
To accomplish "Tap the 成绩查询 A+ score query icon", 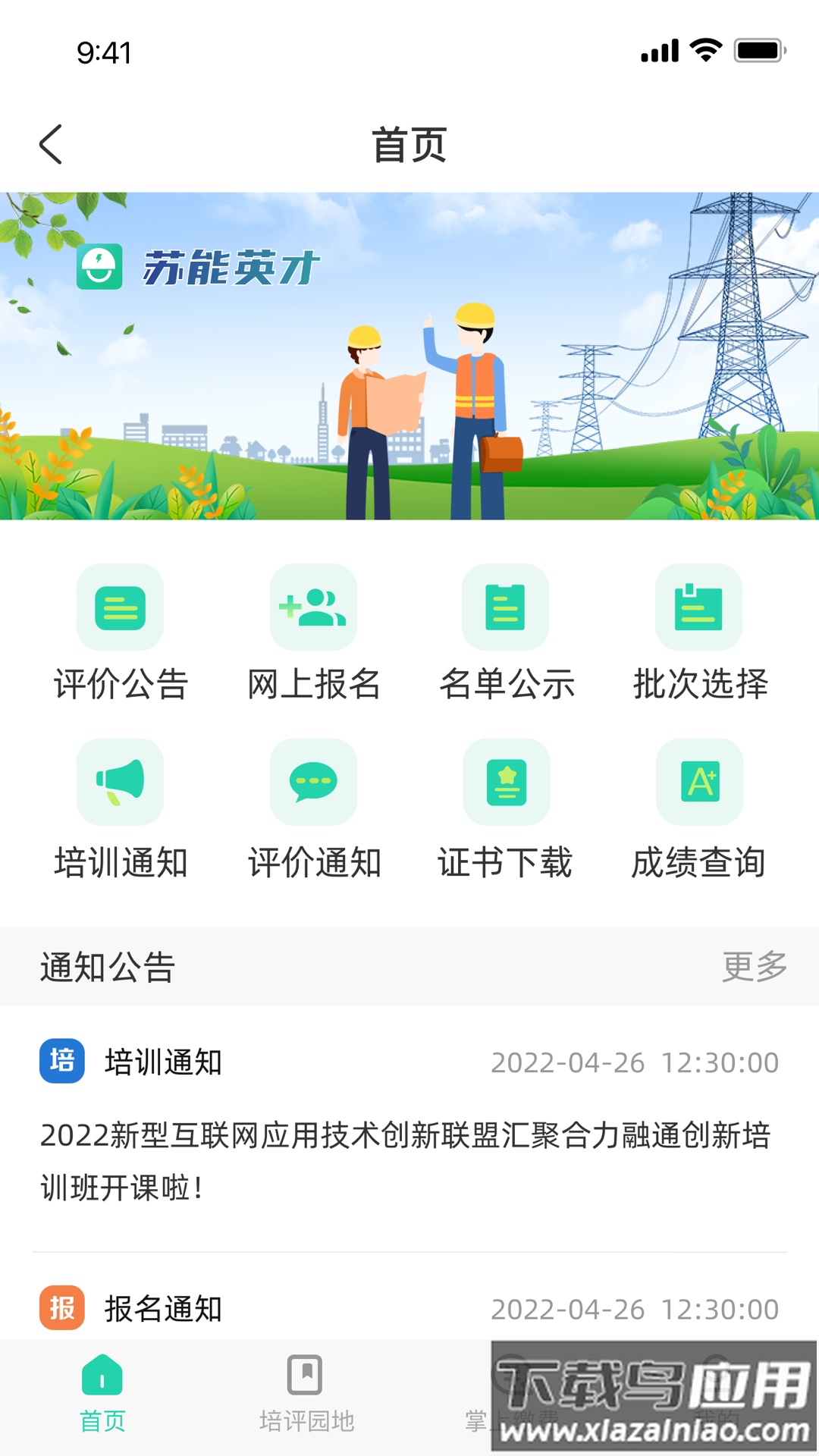I will click(698, 783).
